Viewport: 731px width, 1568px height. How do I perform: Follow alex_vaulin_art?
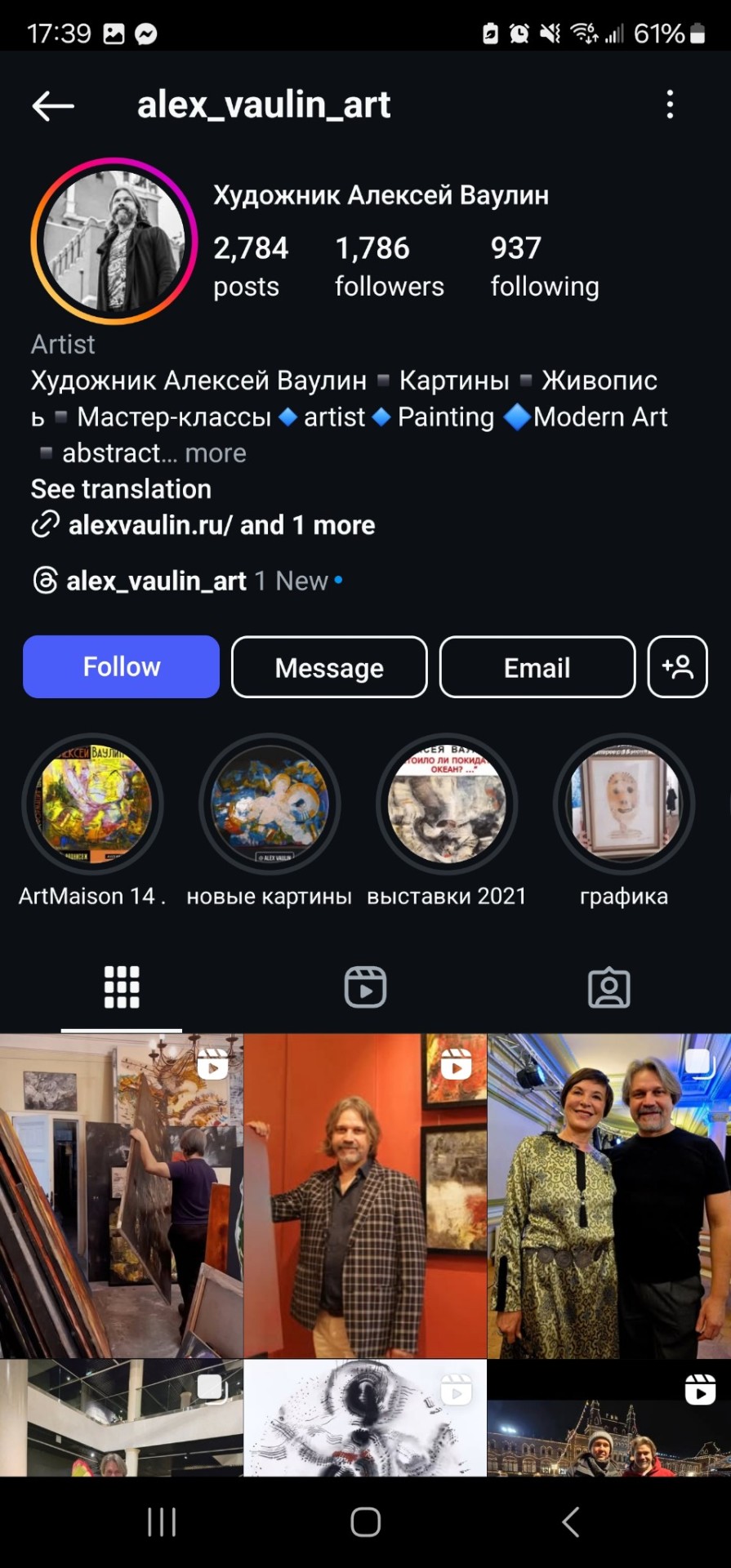121,667
